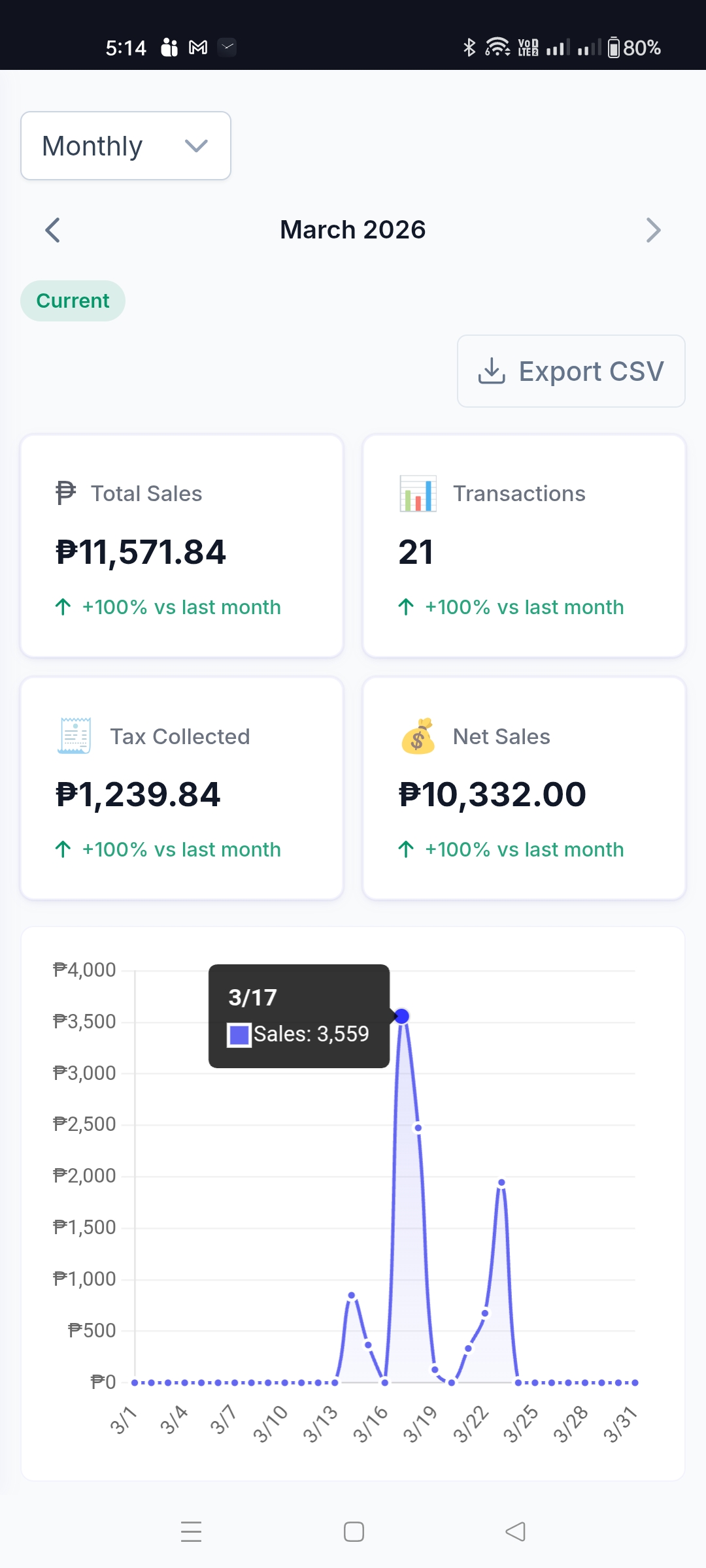This screenshot has width=706, height=1568.
Task: Tap the March 2026 heading
Action: [x=353, y=230]
